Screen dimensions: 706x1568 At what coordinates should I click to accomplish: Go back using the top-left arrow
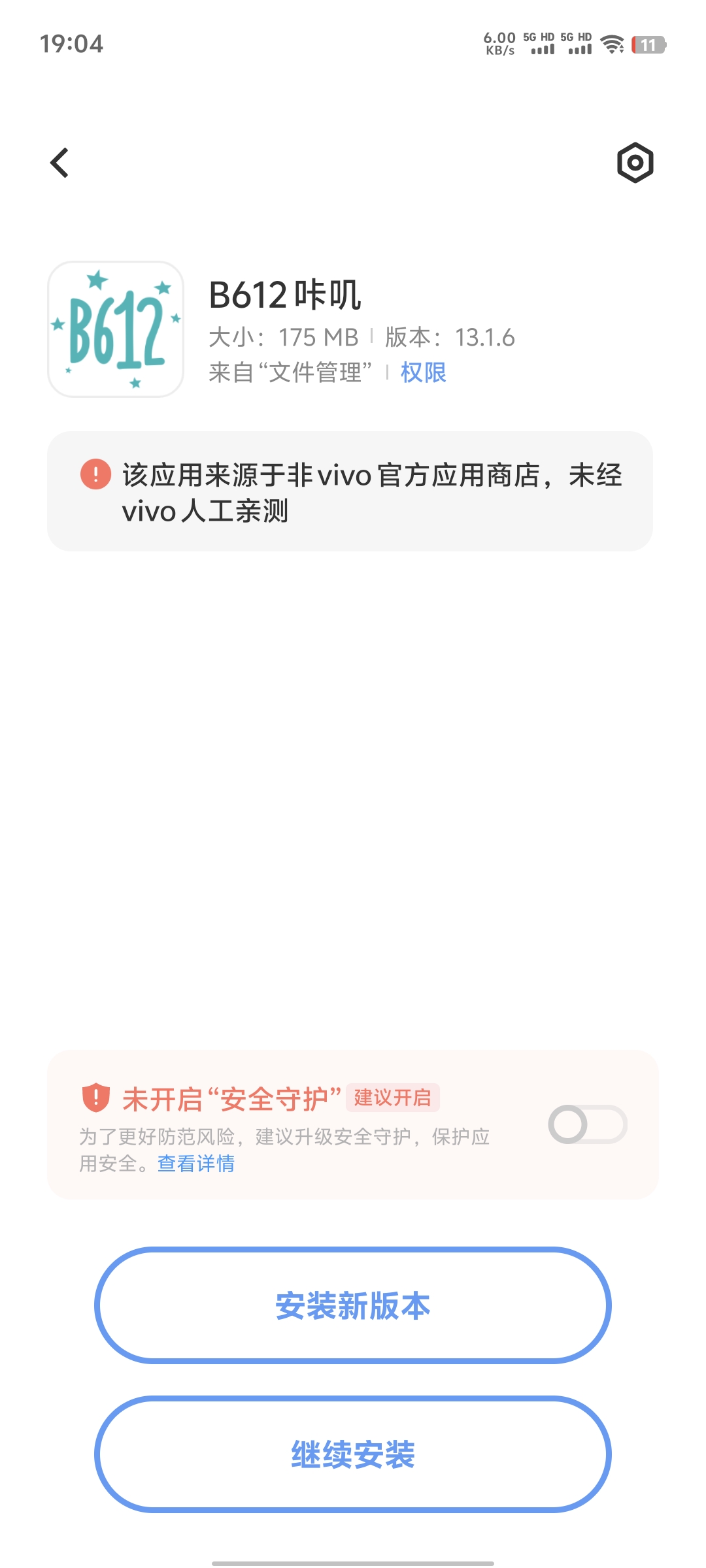[59, 163]
